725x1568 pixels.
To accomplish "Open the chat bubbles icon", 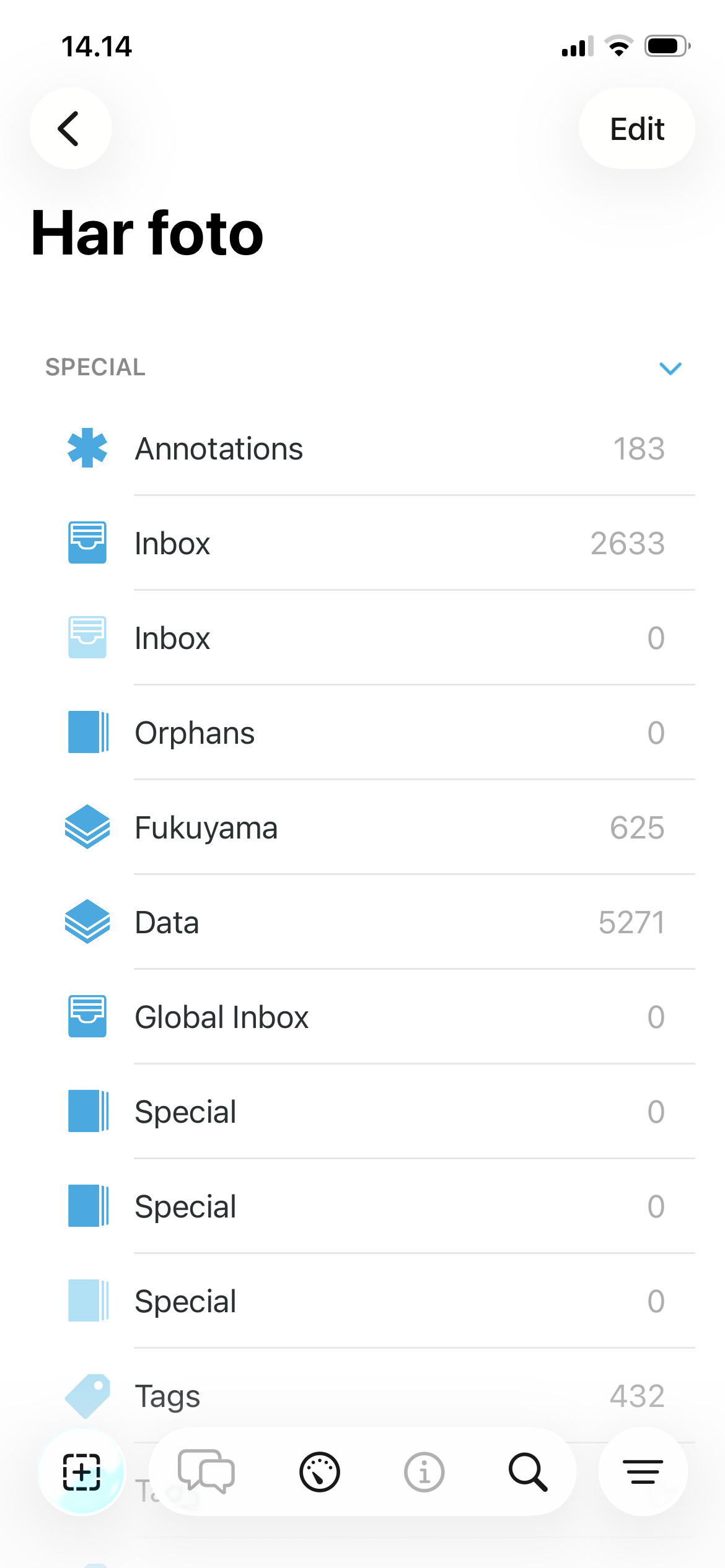I will (x=206, y=1472).
